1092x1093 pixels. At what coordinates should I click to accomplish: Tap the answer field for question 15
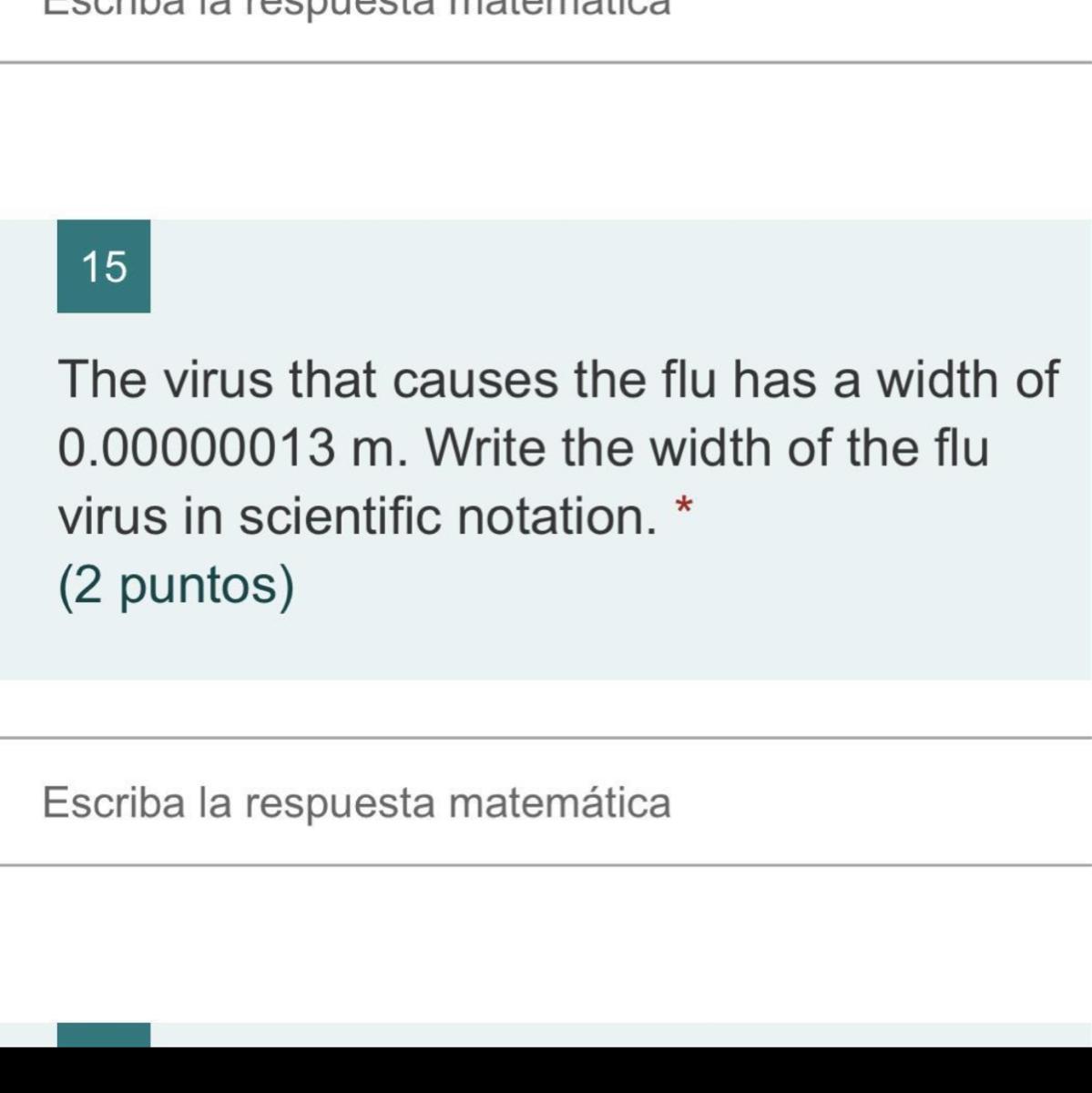[545, 802]
